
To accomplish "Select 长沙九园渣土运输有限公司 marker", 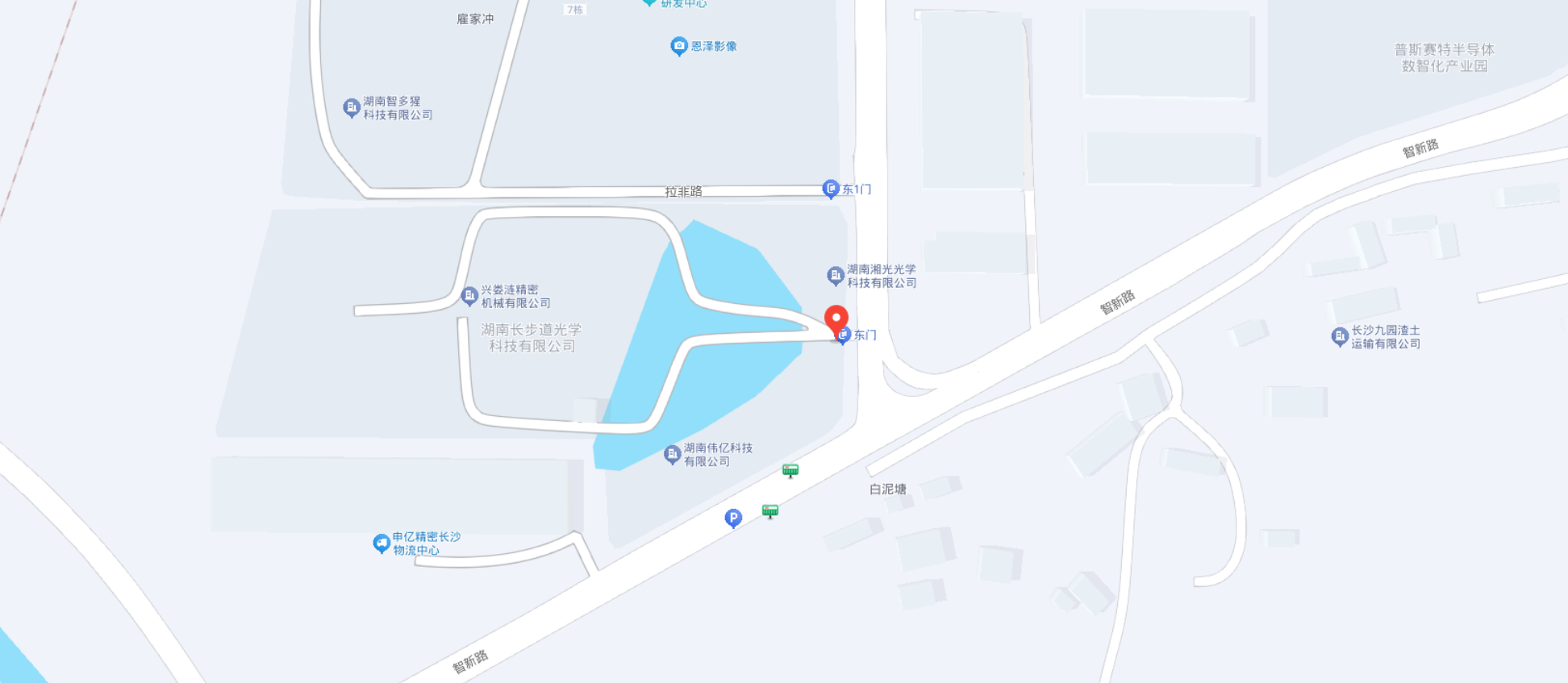I will click(1339, 336).
